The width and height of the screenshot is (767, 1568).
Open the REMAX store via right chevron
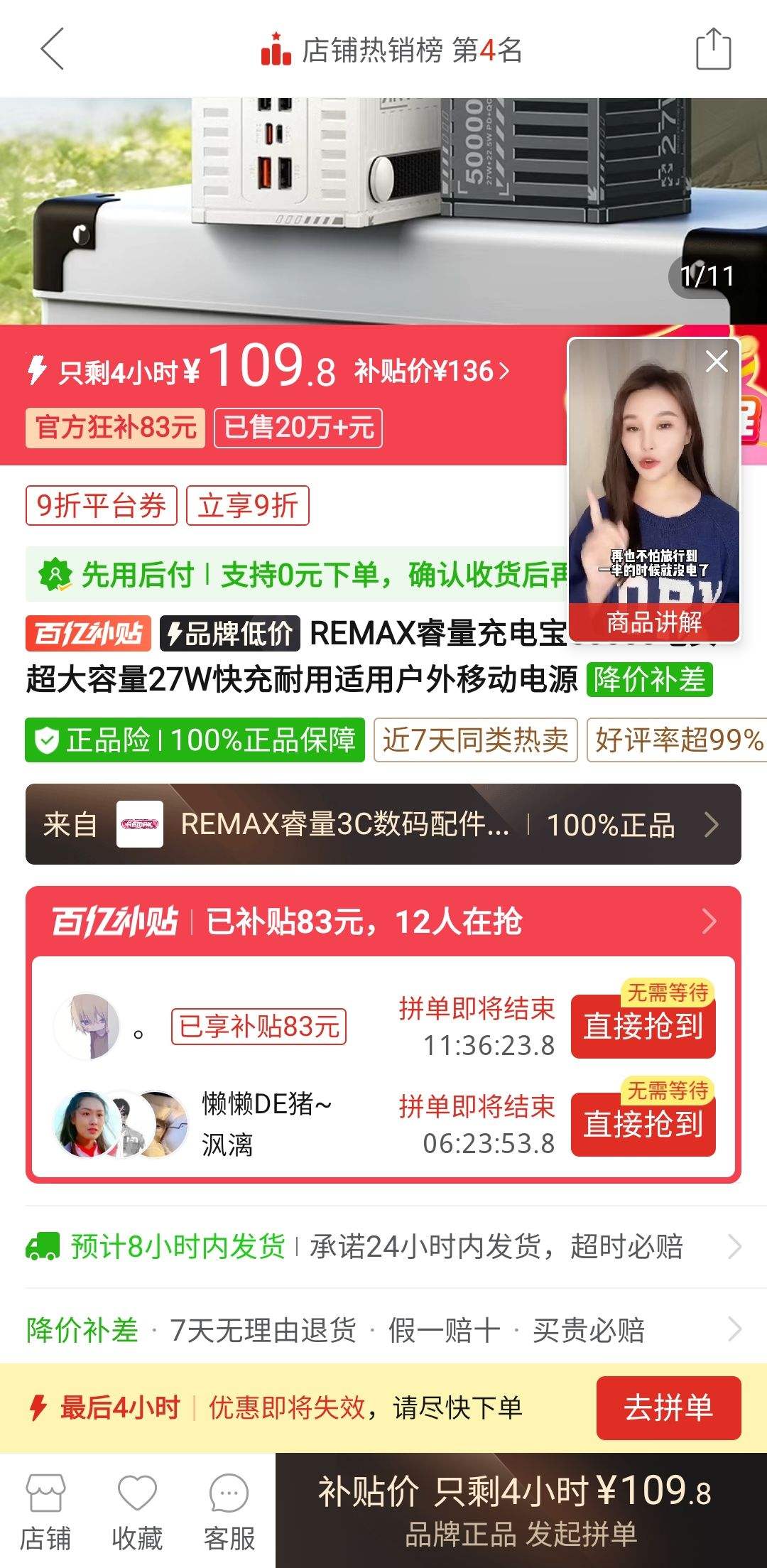pos(712,825)
